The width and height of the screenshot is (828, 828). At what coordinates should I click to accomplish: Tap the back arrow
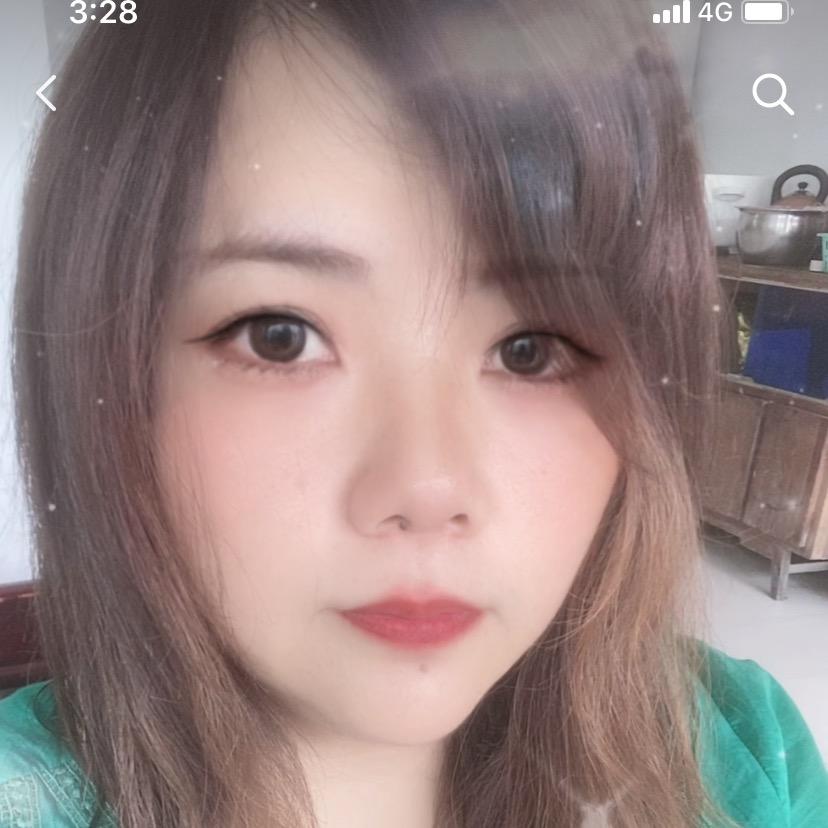pyautogui.click(x=46, y=93)
